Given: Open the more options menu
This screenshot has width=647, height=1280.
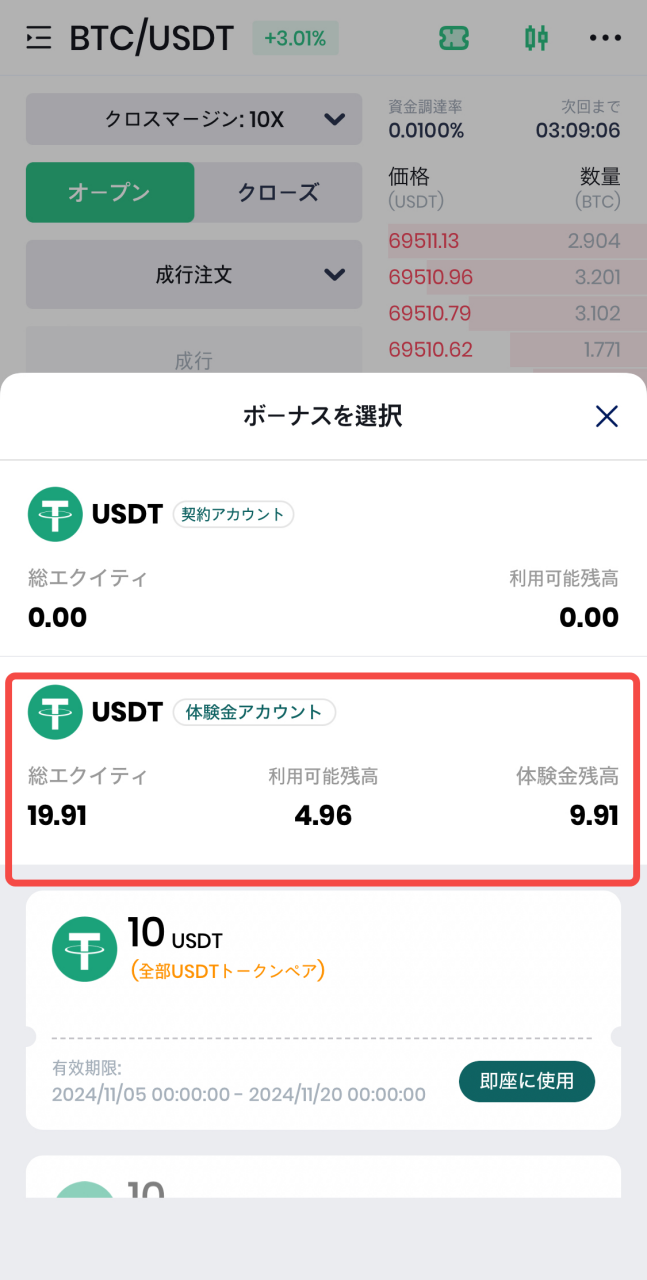Looking at the screenshot, I should coord(605,39).
